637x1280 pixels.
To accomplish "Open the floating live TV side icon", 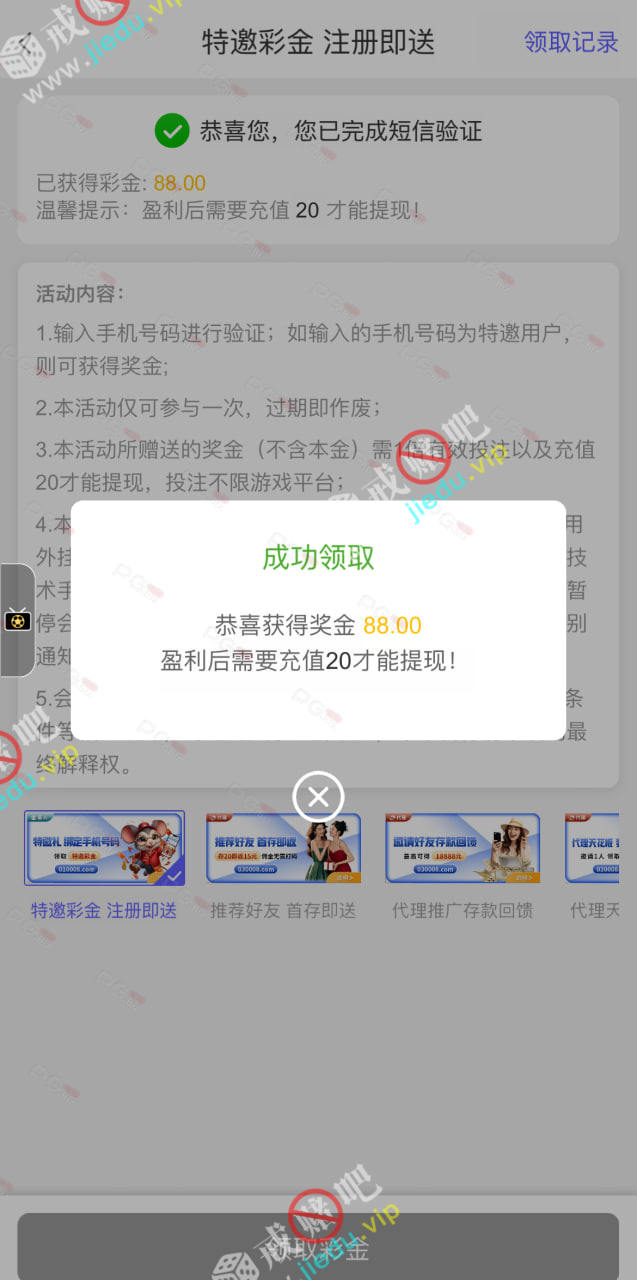I will click(x=18, y=621).
